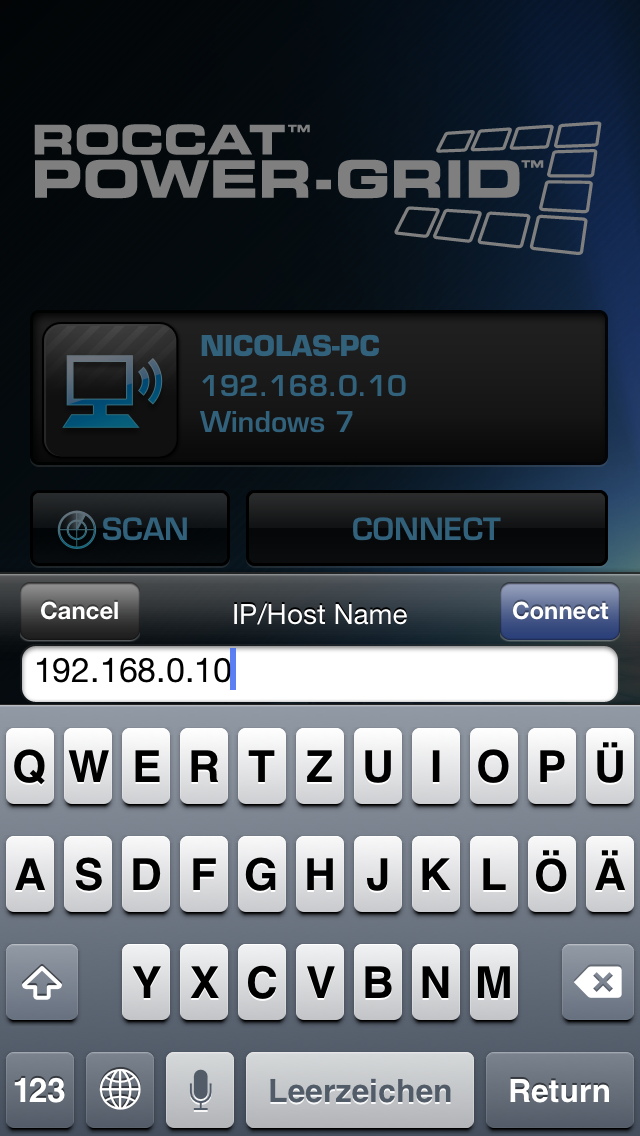The image size is (640, 1136).
Task: Tap Cancel in the IP/Host Name bar
Action: pos(79,611)
